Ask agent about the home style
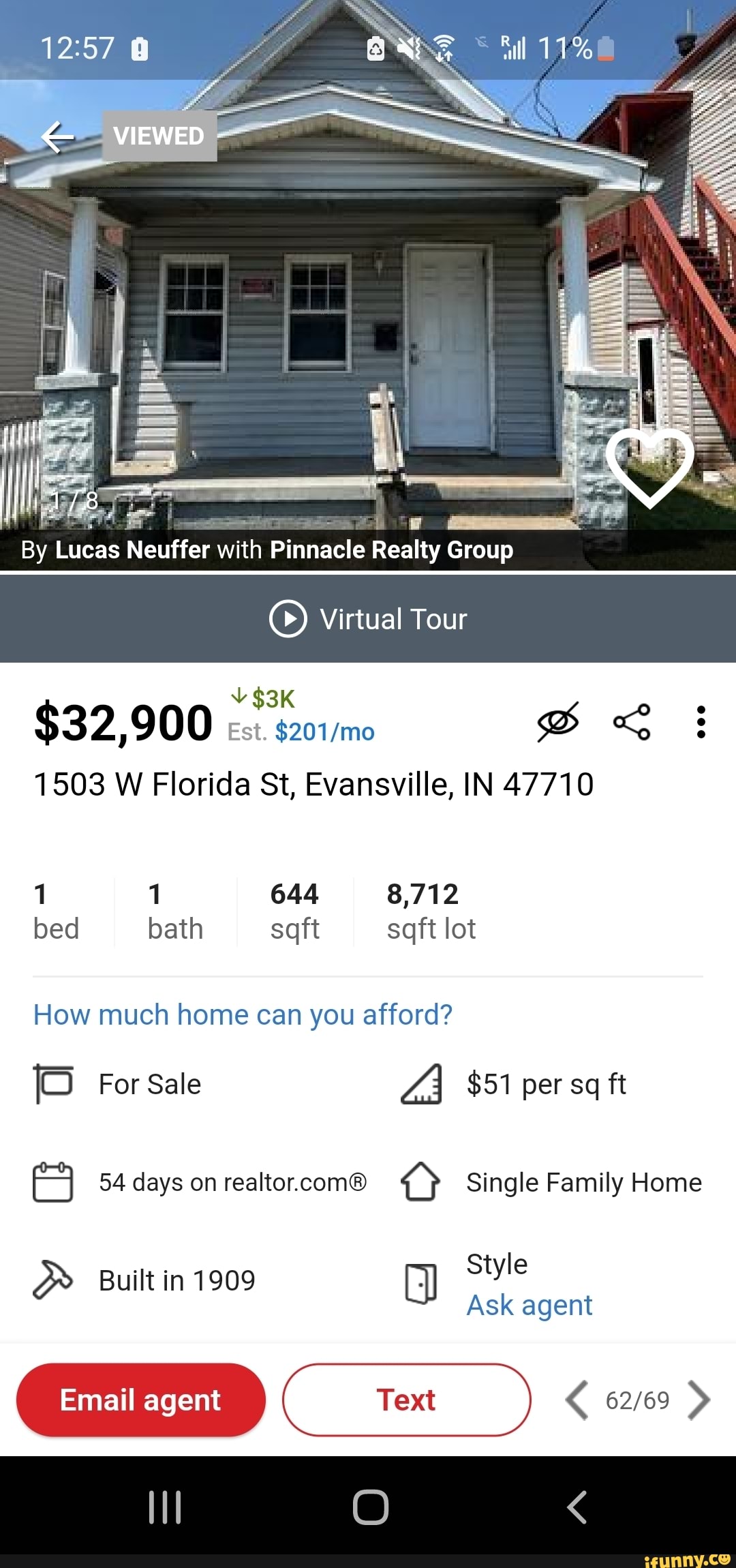 [x=529, y=1305]
